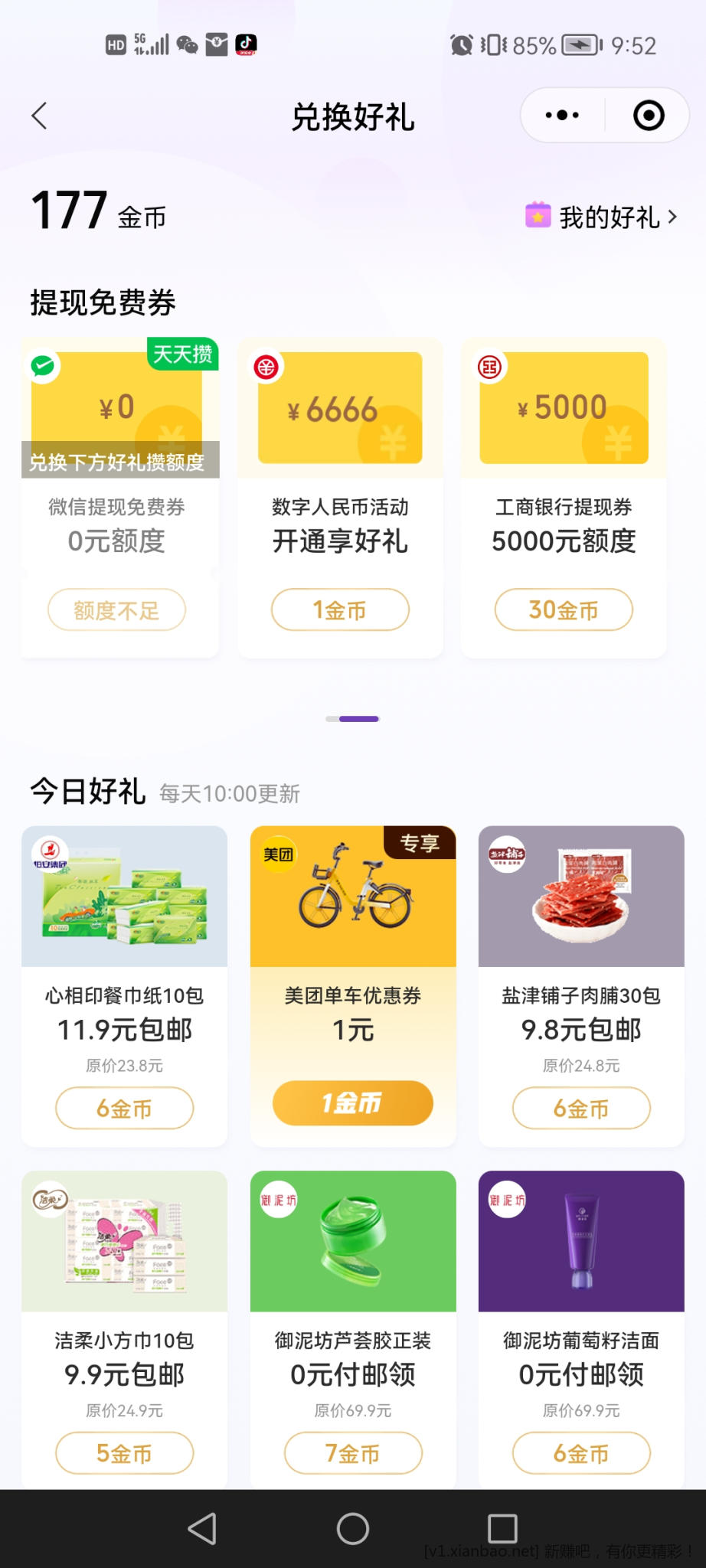Show recent apps from the navigation bar
706x1568 pixels.
tap(502, 1529)
